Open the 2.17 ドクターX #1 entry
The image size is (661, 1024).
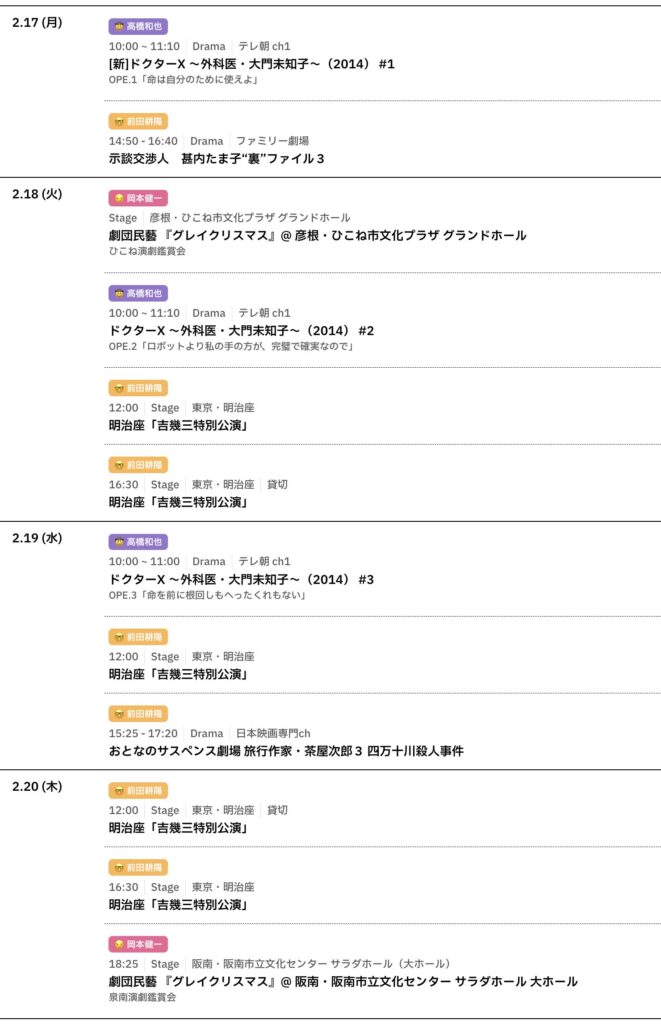pos(252,64)
